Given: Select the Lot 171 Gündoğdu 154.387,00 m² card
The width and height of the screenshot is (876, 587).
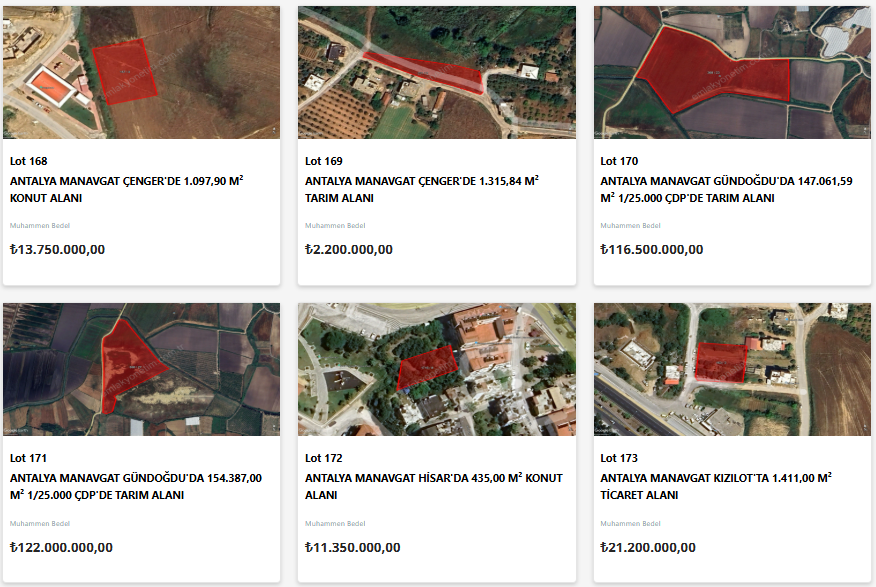Looking at the screenshot, I should coord(135,486).
